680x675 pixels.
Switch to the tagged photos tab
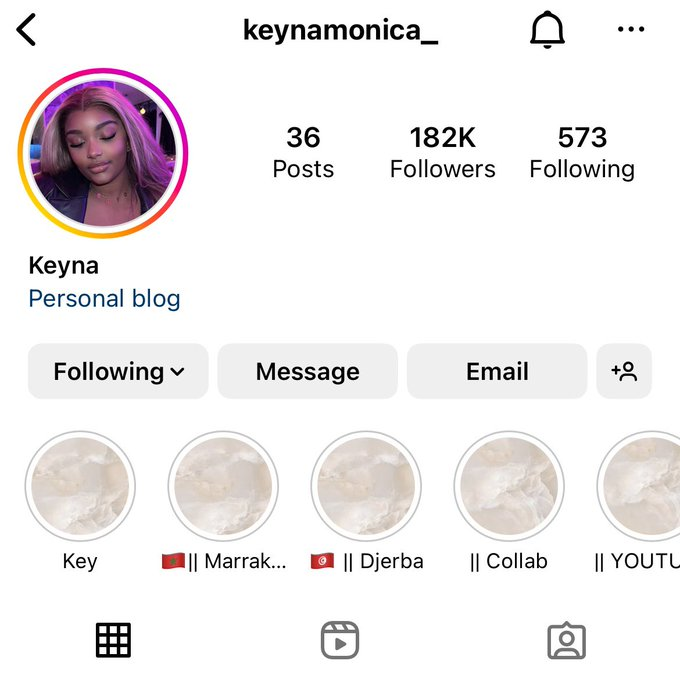[x=566, y=640]
